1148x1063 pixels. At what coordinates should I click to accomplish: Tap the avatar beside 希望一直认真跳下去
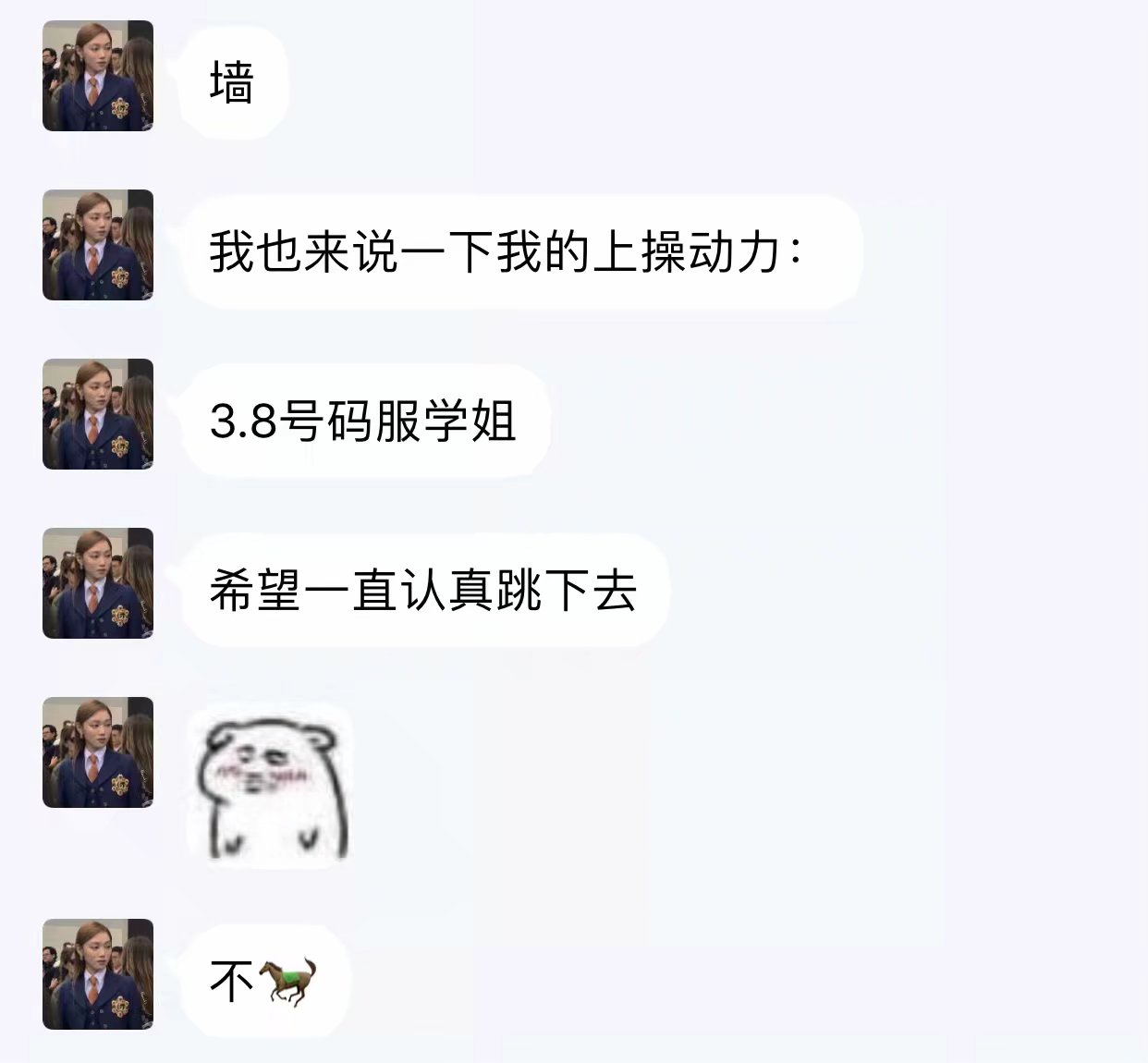[98, 583]
